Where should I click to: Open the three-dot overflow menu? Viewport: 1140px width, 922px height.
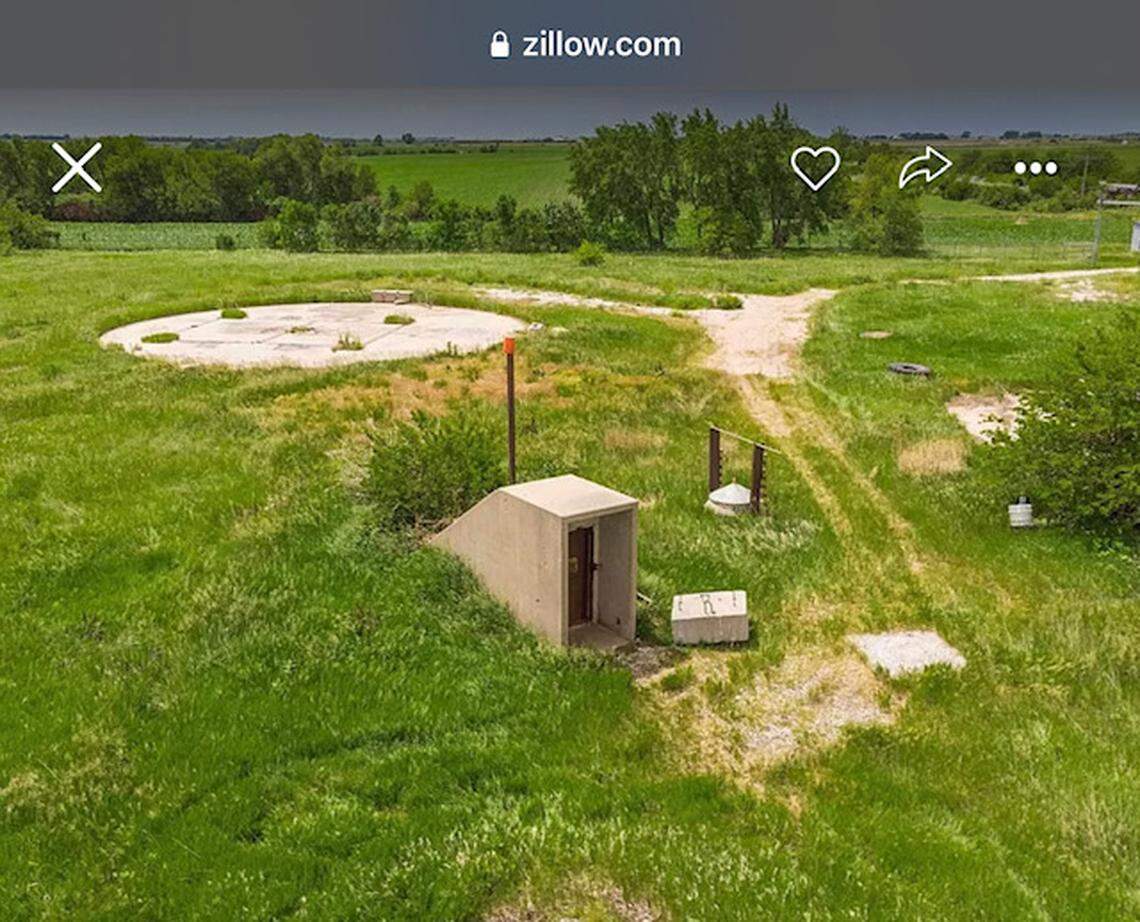(1035, 168)
